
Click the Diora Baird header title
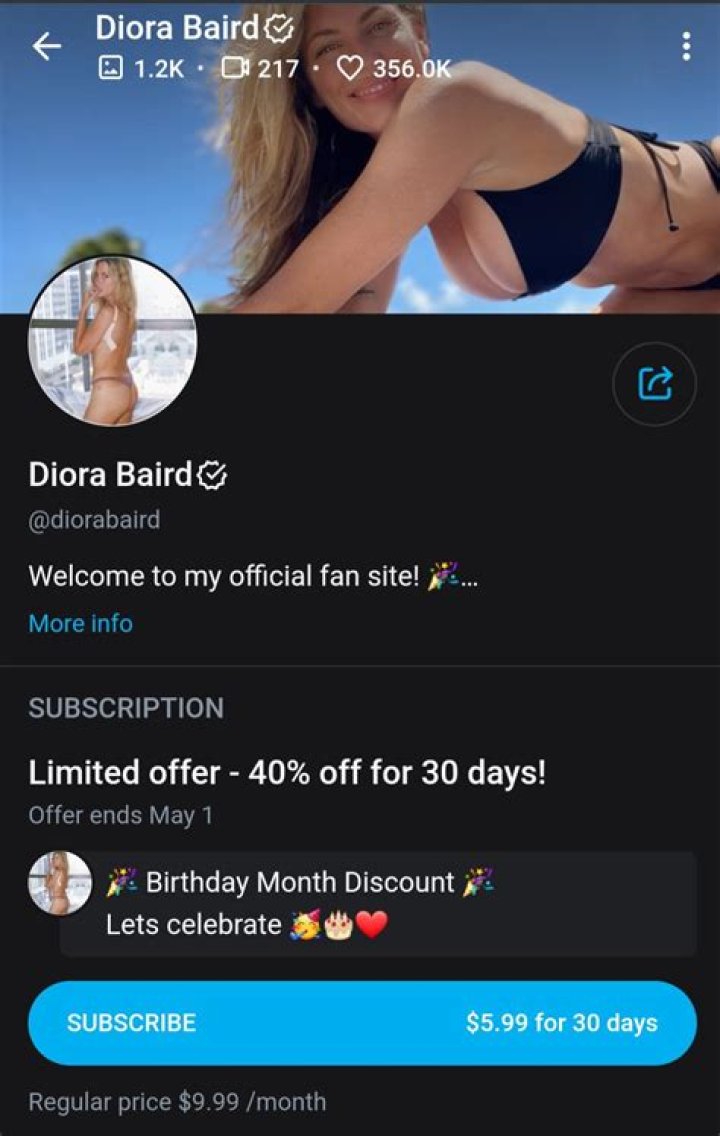click(x=180, y=29)
